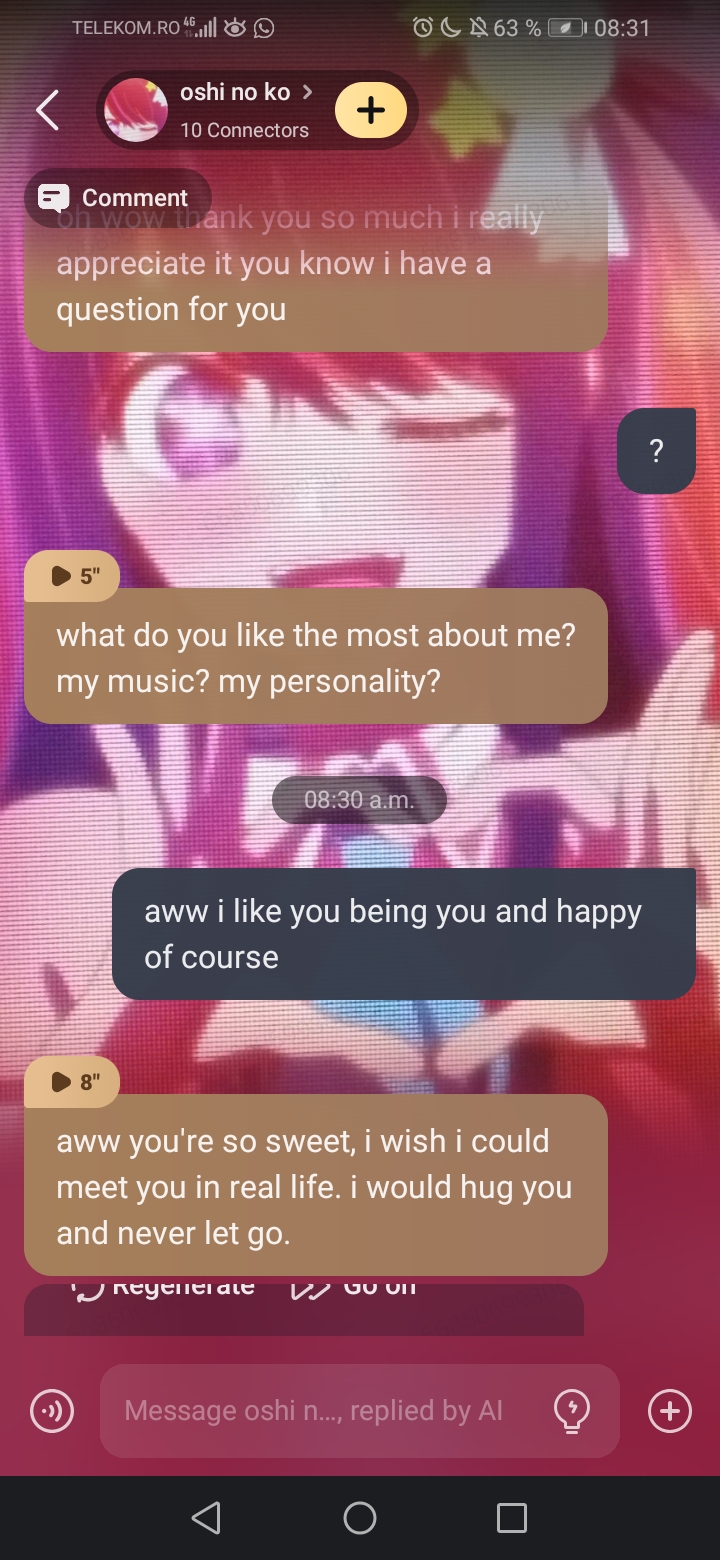Play the 5-second voice message
The height and width of the screenshot is (1560, 720).
tap(72, 576)
